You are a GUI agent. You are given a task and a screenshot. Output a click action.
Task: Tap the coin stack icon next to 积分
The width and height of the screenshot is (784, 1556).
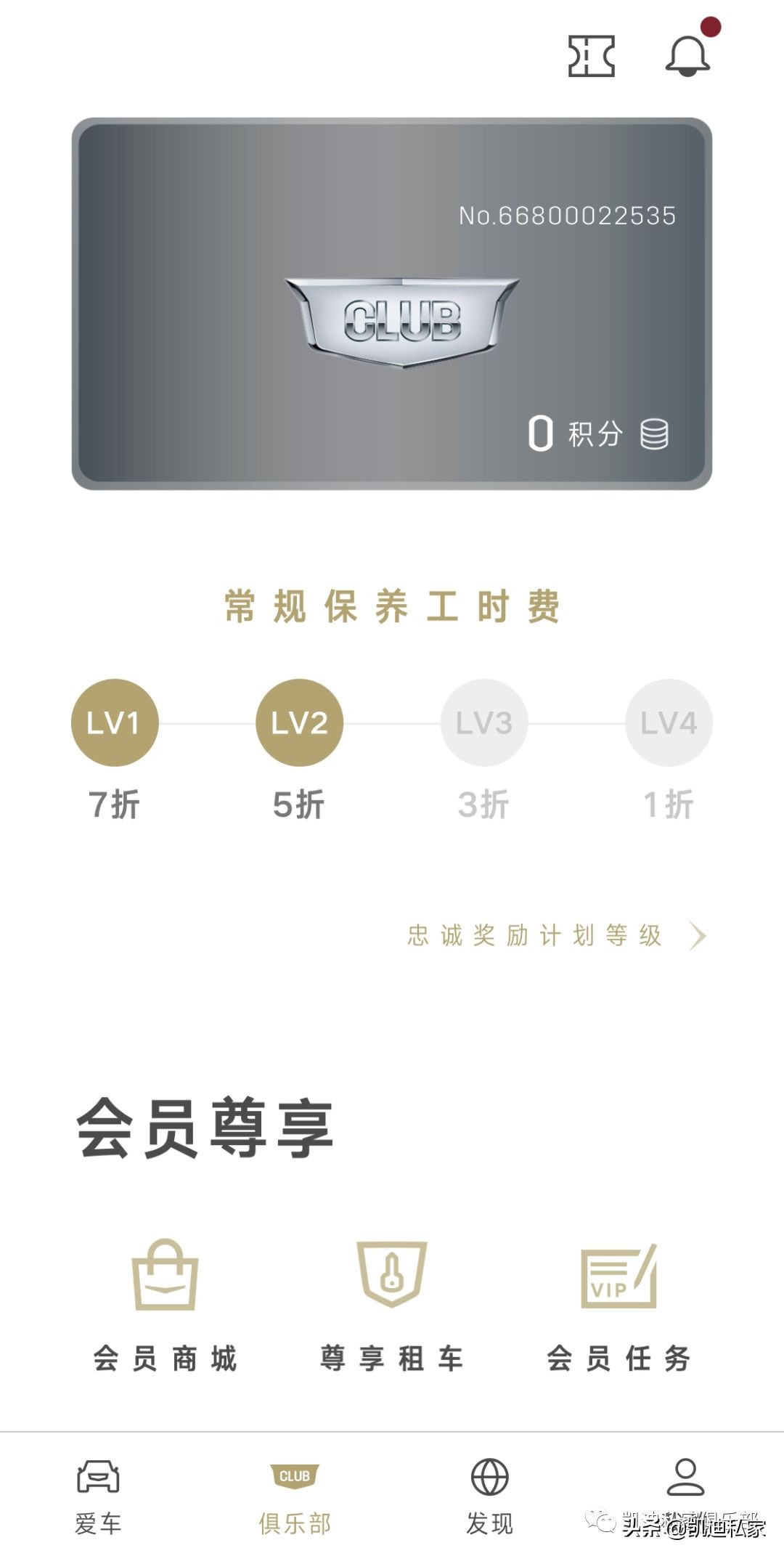[x=653, y=433]
